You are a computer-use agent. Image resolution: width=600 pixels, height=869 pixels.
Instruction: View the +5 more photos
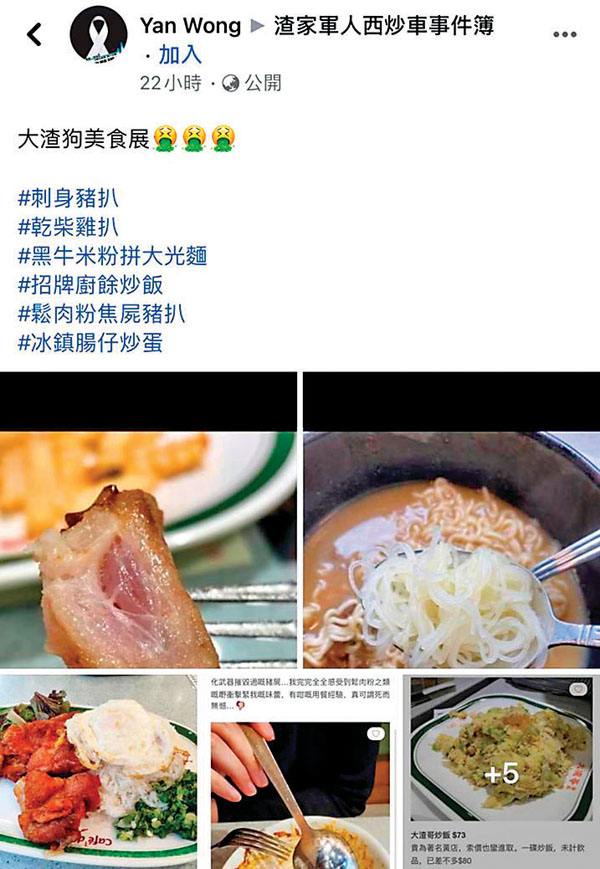(501, 775)
